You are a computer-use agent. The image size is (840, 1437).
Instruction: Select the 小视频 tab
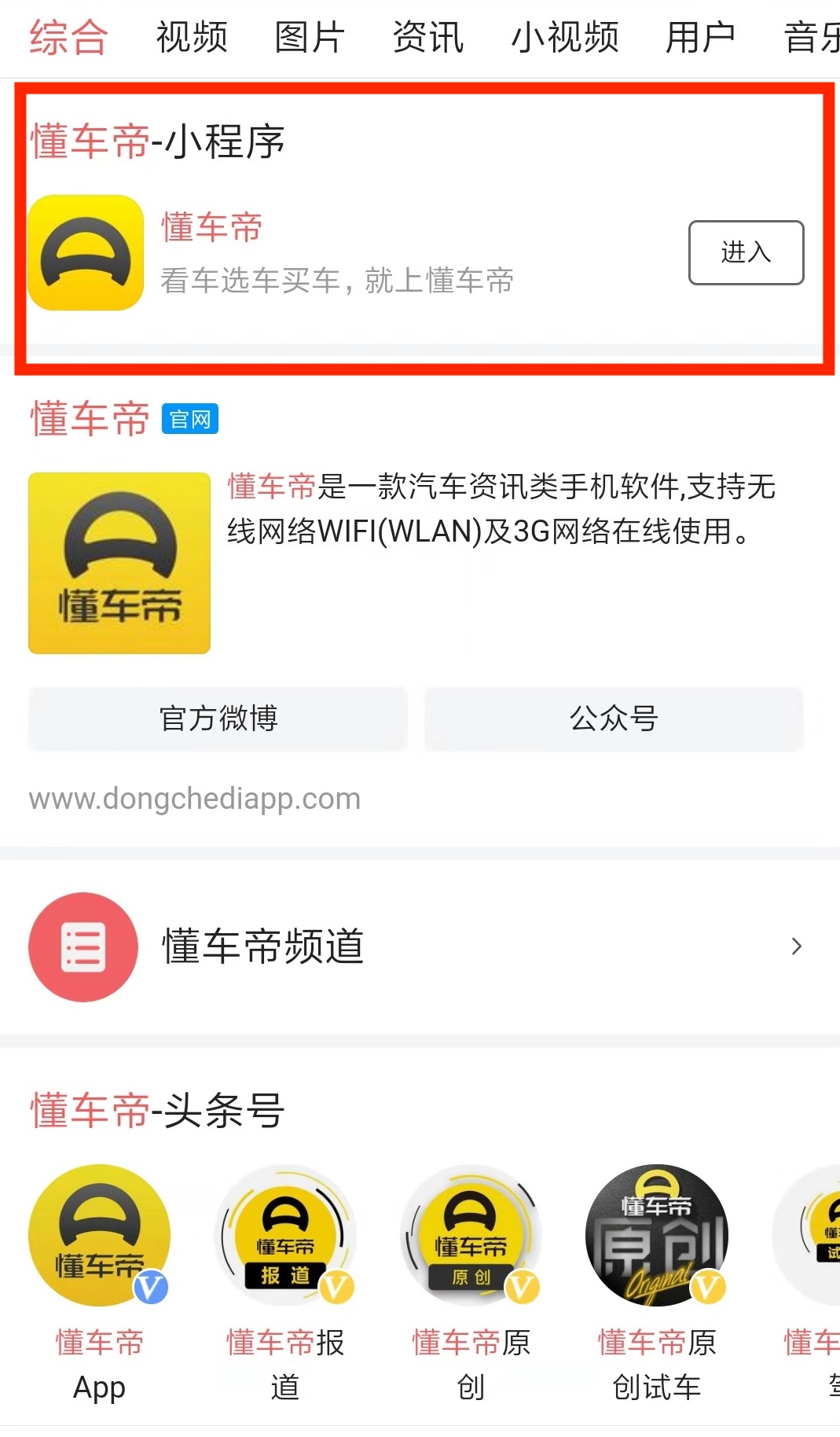pyautogui.click(x=565, y=37)
